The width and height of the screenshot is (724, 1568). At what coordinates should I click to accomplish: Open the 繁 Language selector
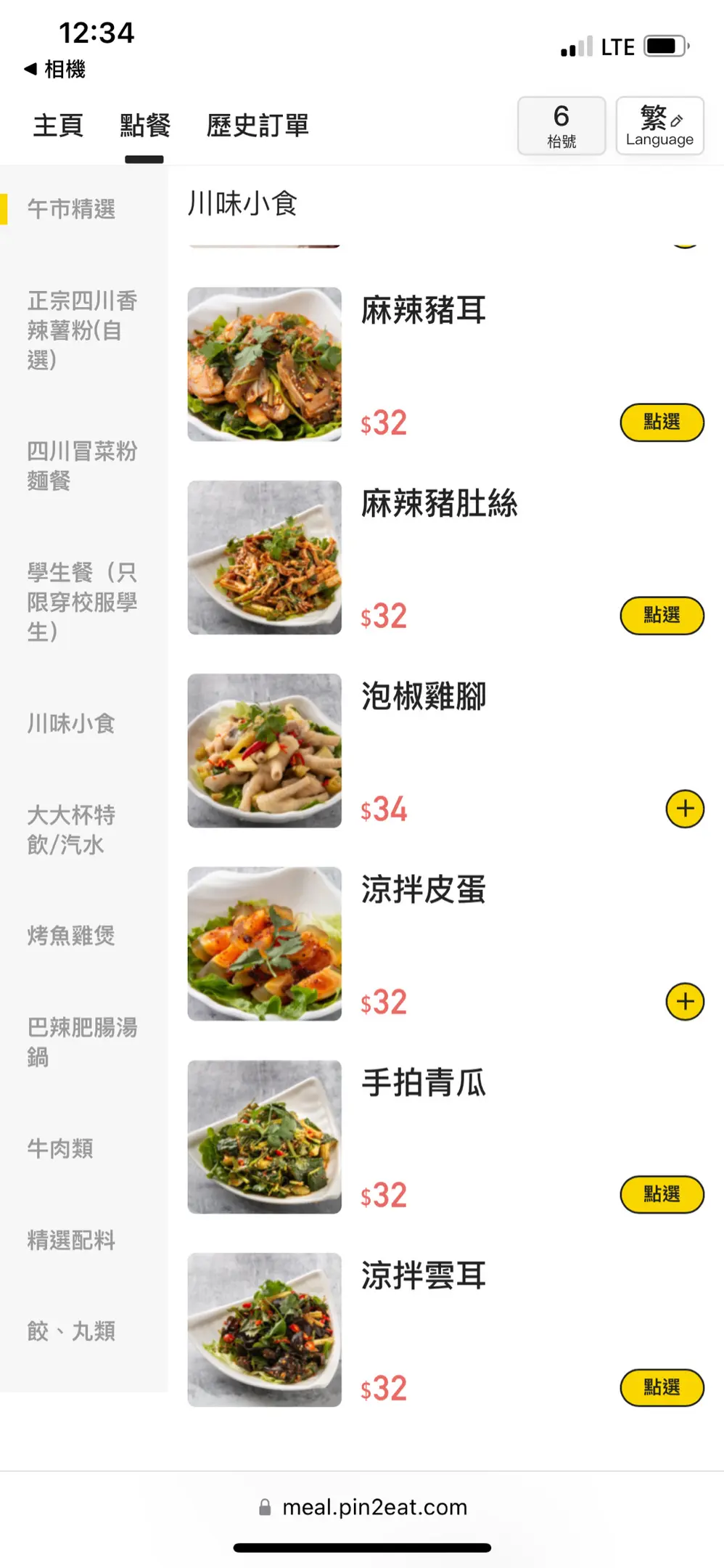pos(659,126)
